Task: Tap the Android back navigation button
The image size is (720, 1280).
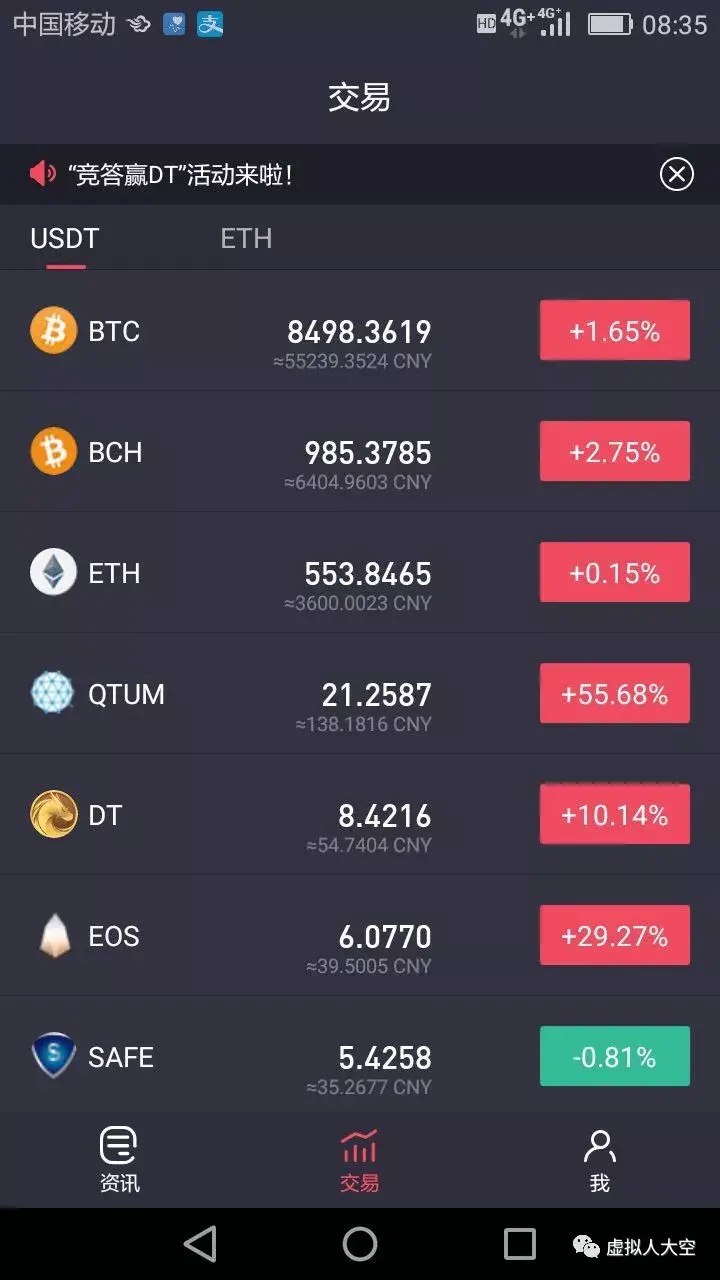Action: click(x=200, y=1245)
